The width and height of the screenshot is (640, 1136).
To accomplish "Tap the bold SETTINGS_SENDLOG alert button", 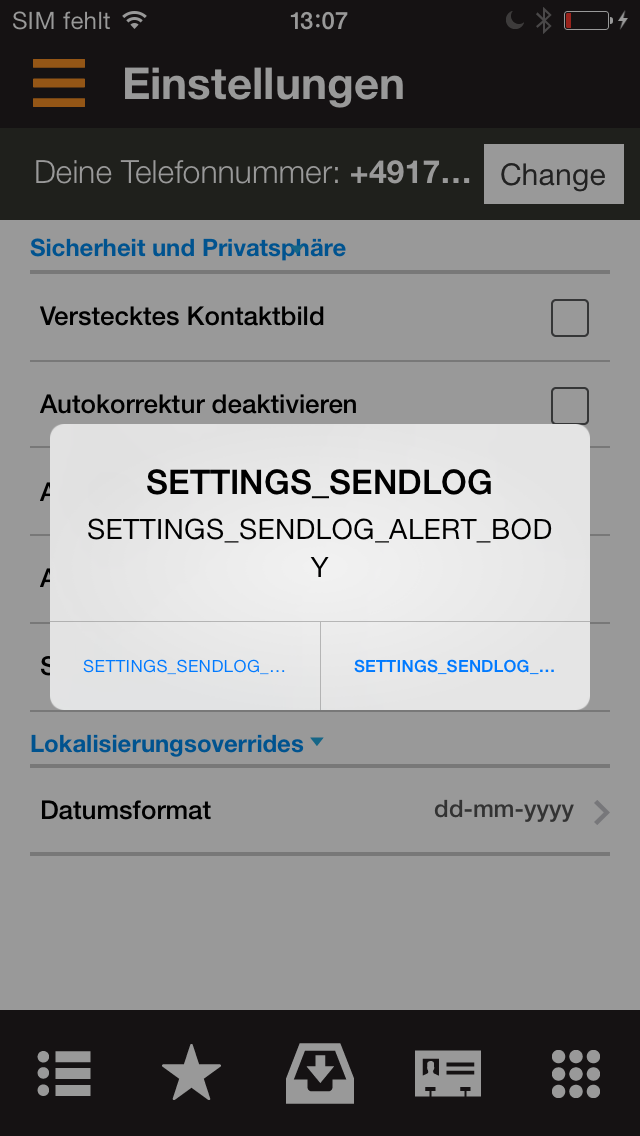I will tap(455, 666).
